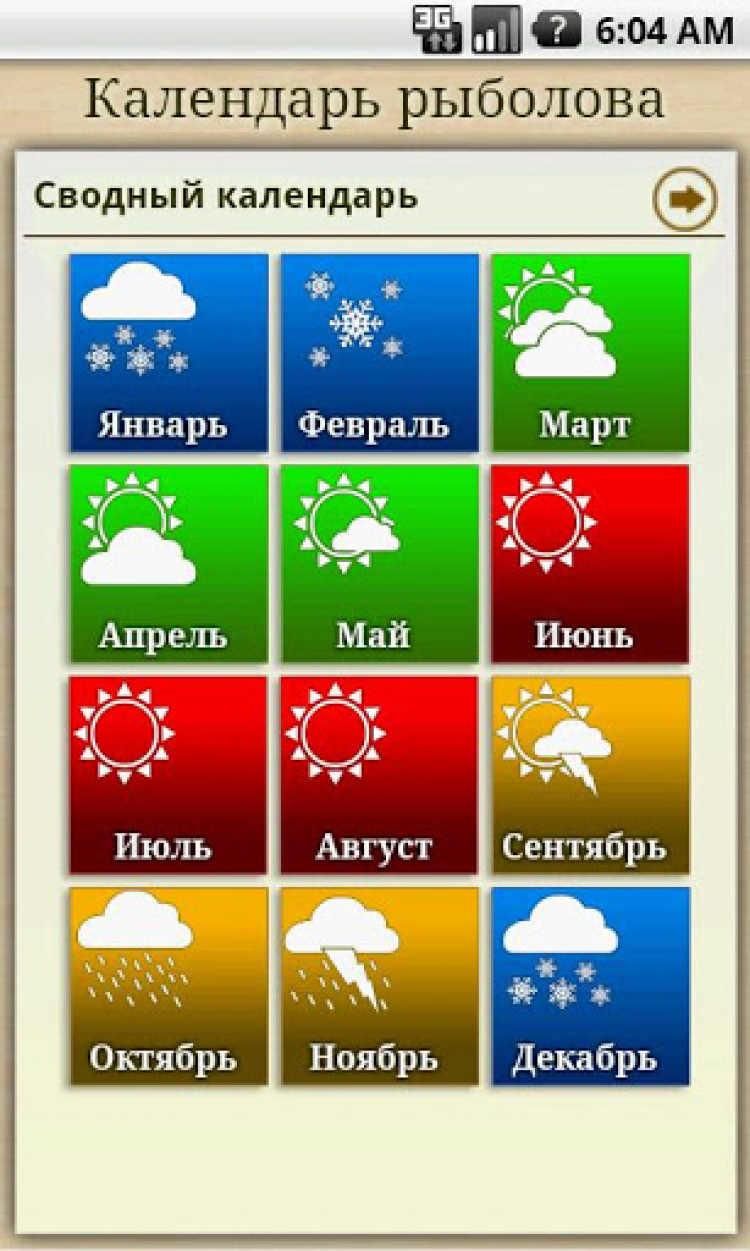Choose the Декабрь month tile
750x1251 pixels.
click(x=590, y=985)
